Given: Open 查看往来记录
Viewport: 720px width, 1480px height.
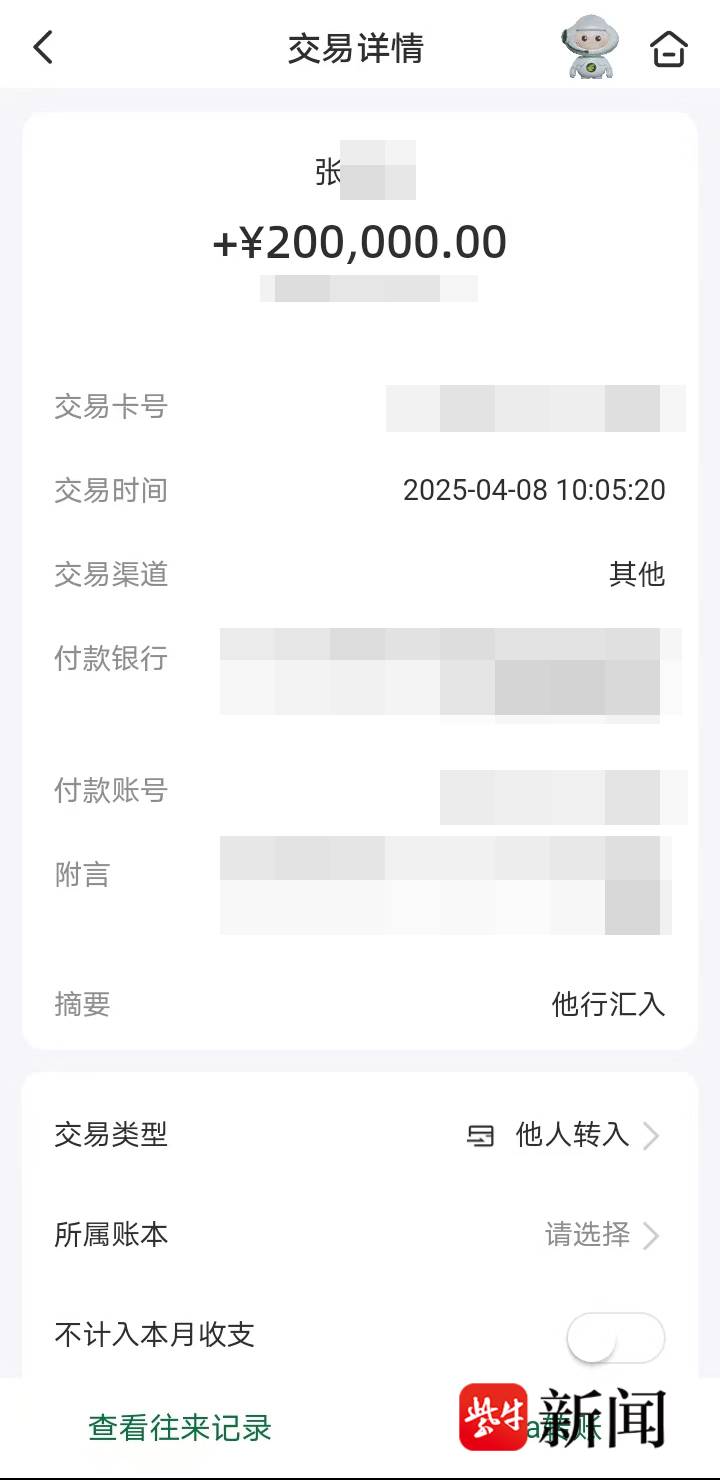Looking at the screenshot, I should point(180,1427).
